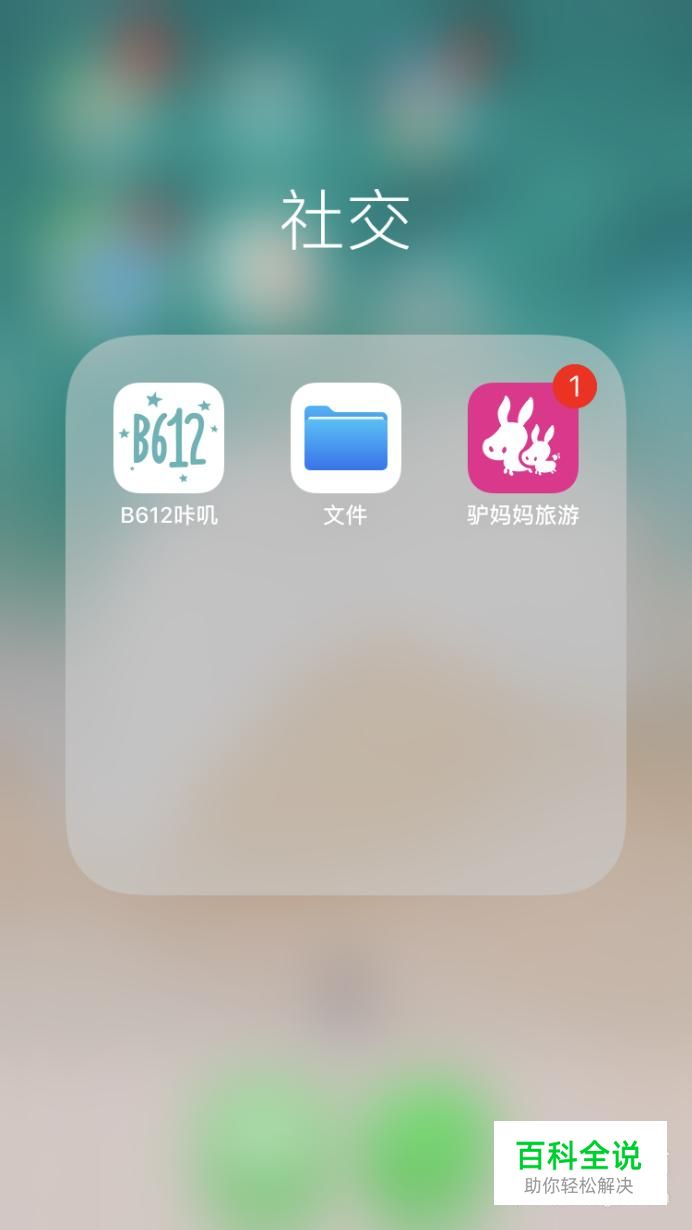
Task: Launch the 文件 Files app
Action: 345,438
